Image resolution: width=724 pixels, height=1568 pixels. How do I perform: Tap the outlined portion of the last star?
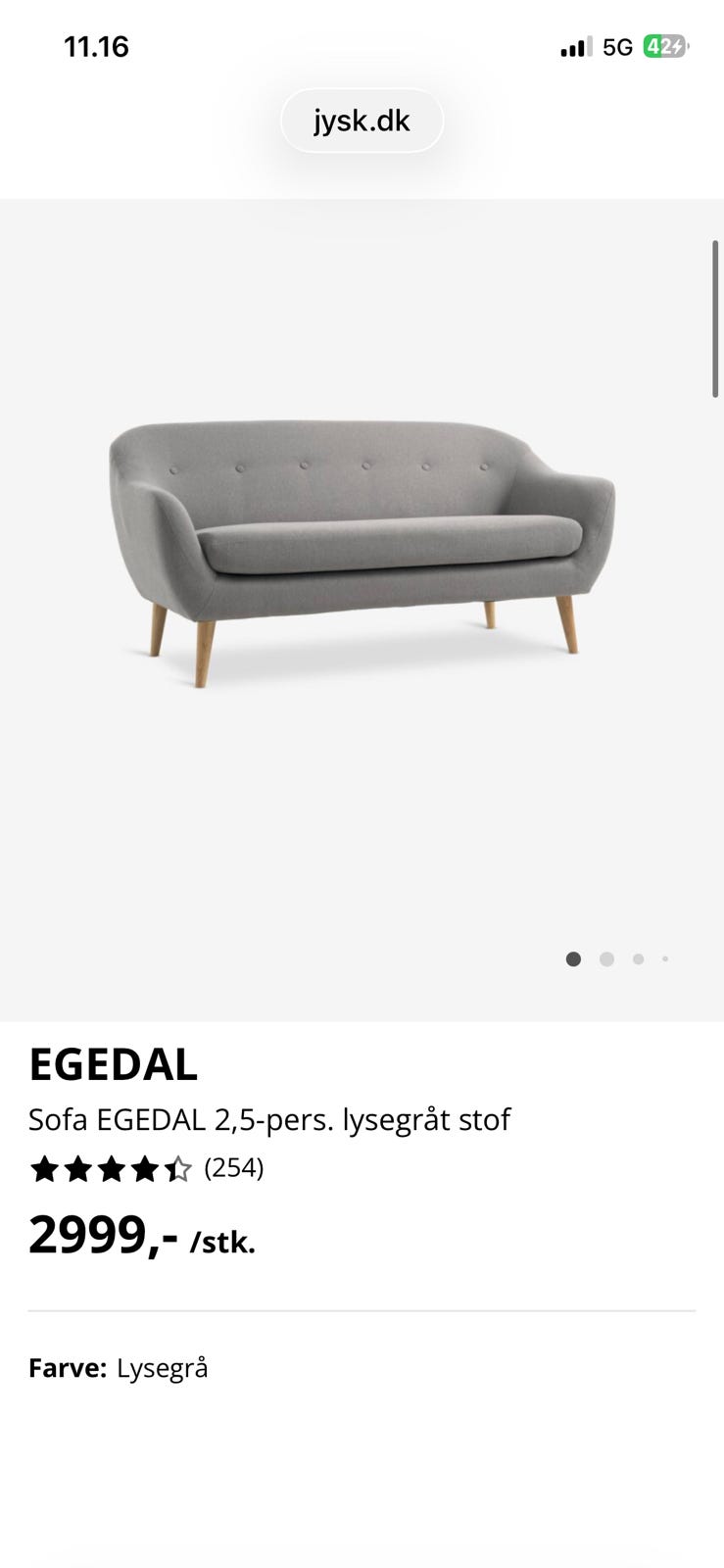coord(186,1168)
